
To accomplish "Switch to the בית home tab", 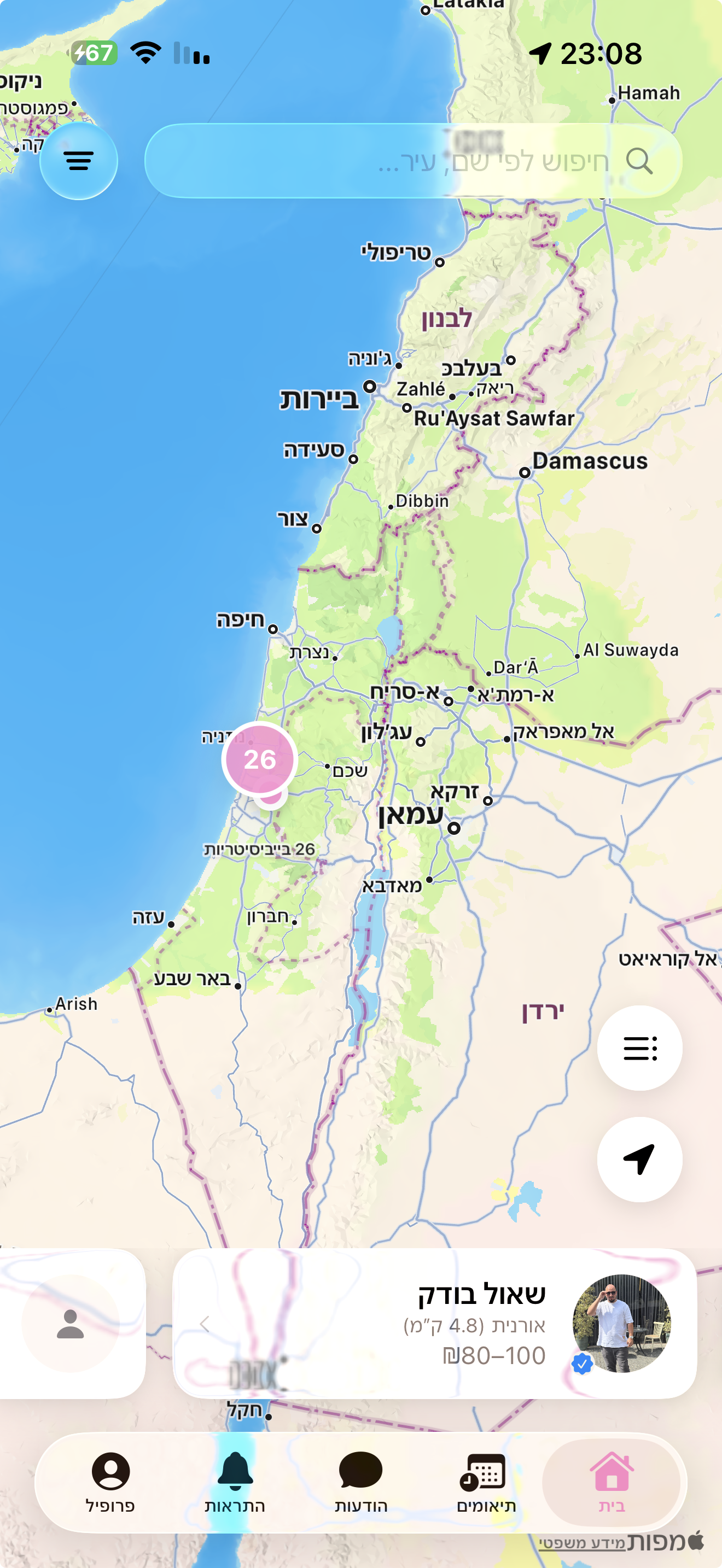I will [x=611, y=1482].
